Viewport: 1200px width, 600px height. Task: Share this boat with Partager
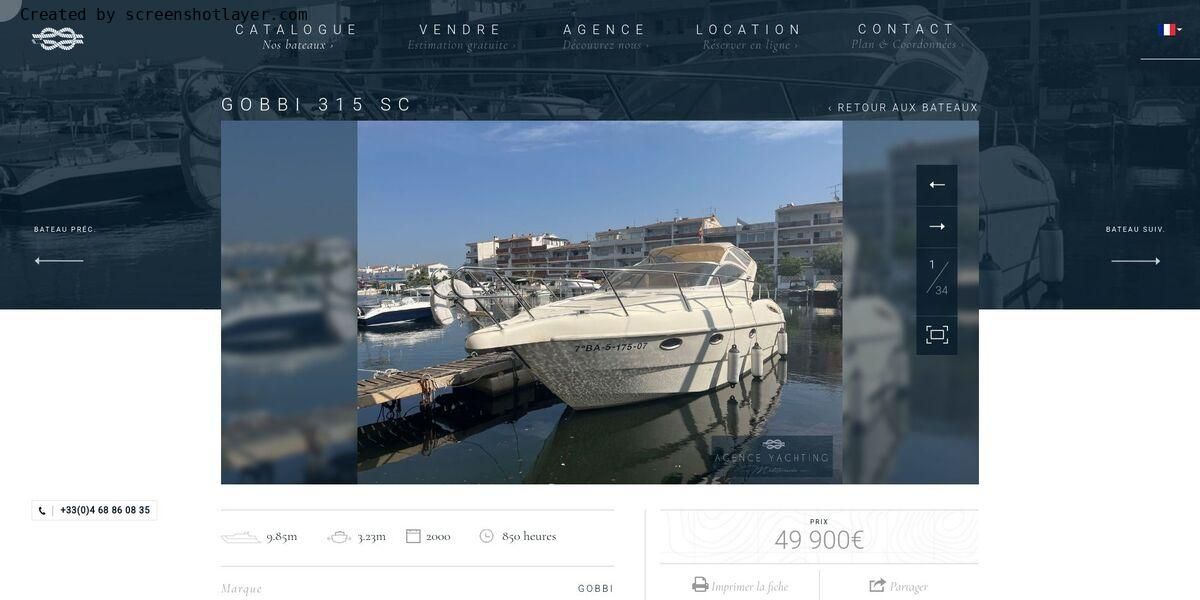pyautogui.click(x=898, y=586)
